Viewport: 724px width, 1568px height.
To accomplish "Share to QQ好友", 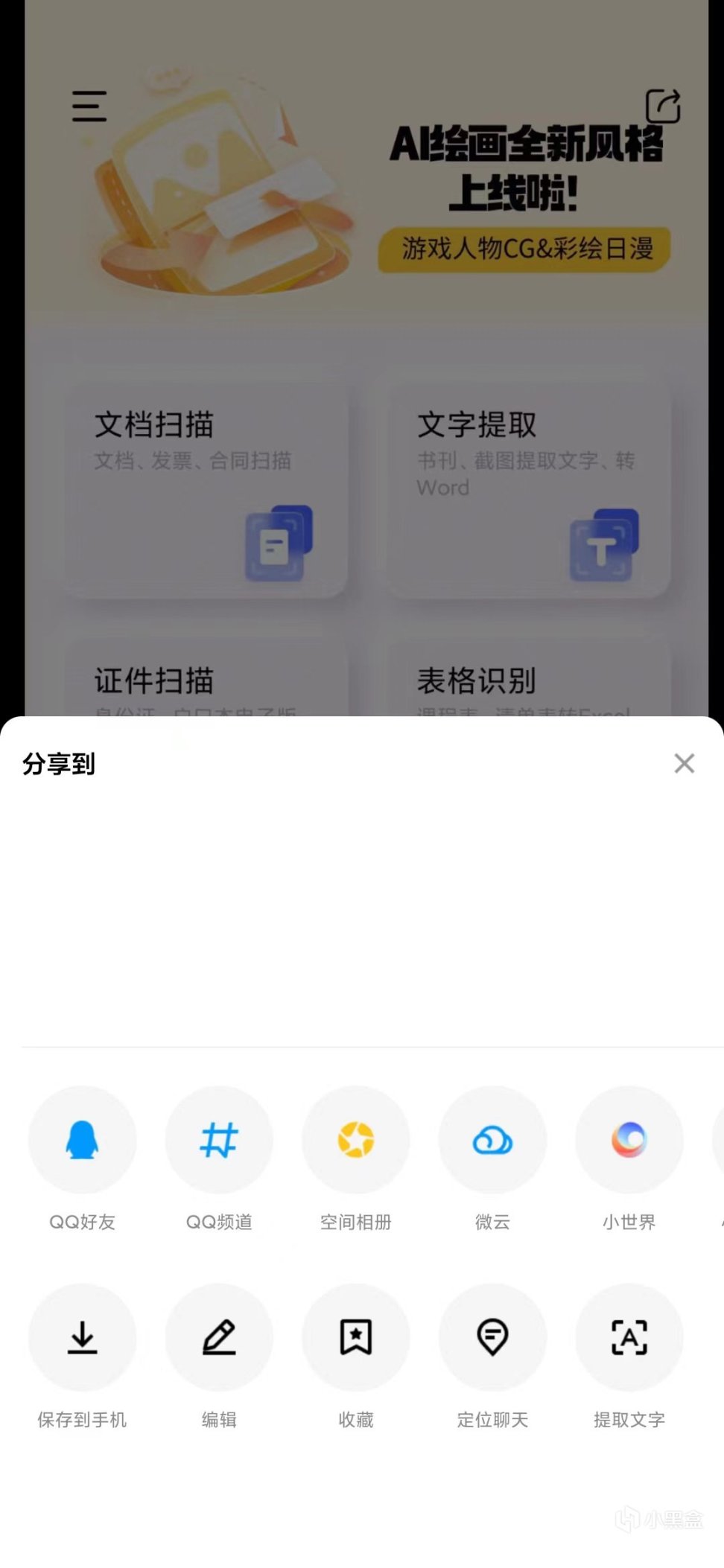I will tap(82, 1140).
